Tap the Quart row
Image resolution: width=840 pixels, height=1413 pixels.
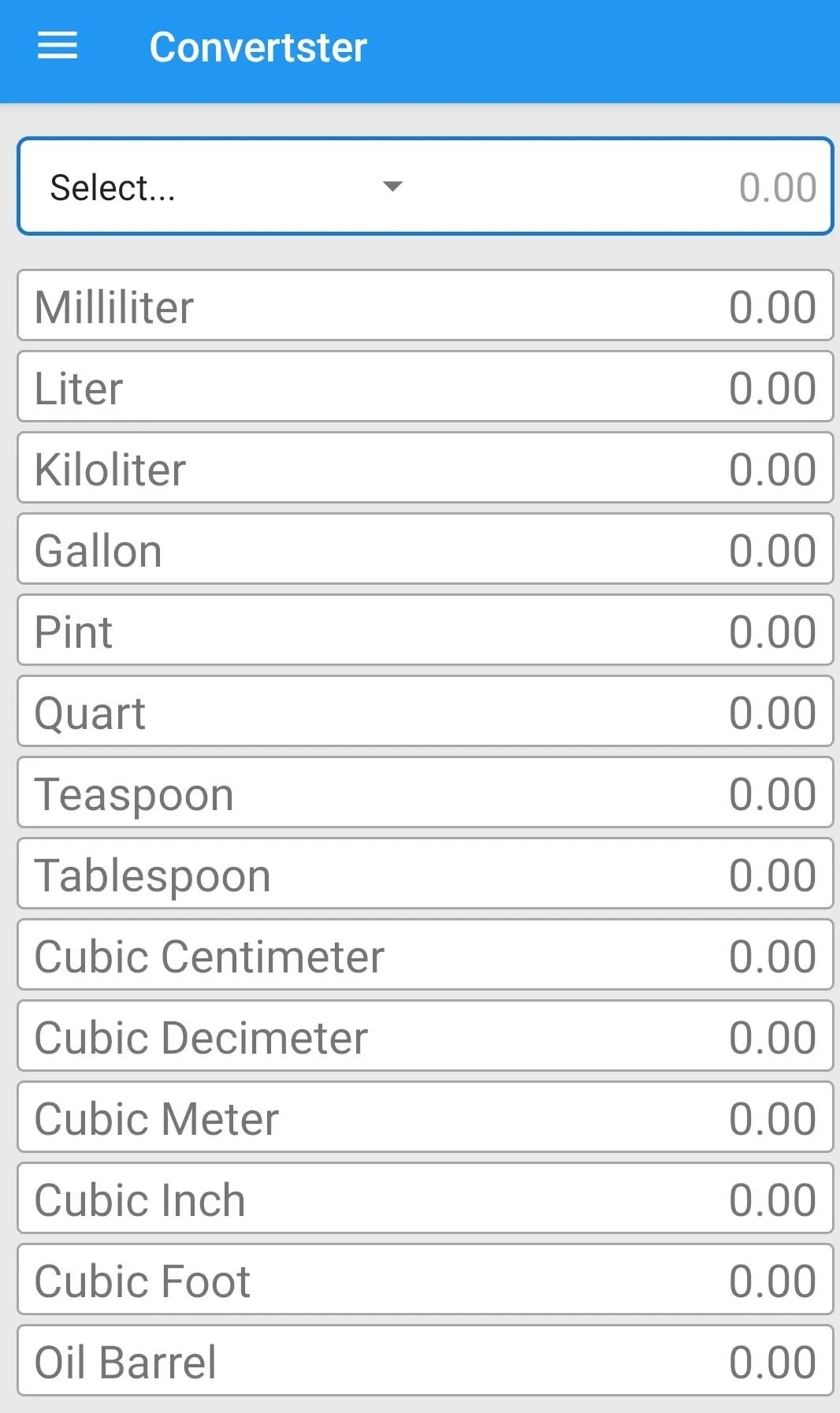point(426,712)
